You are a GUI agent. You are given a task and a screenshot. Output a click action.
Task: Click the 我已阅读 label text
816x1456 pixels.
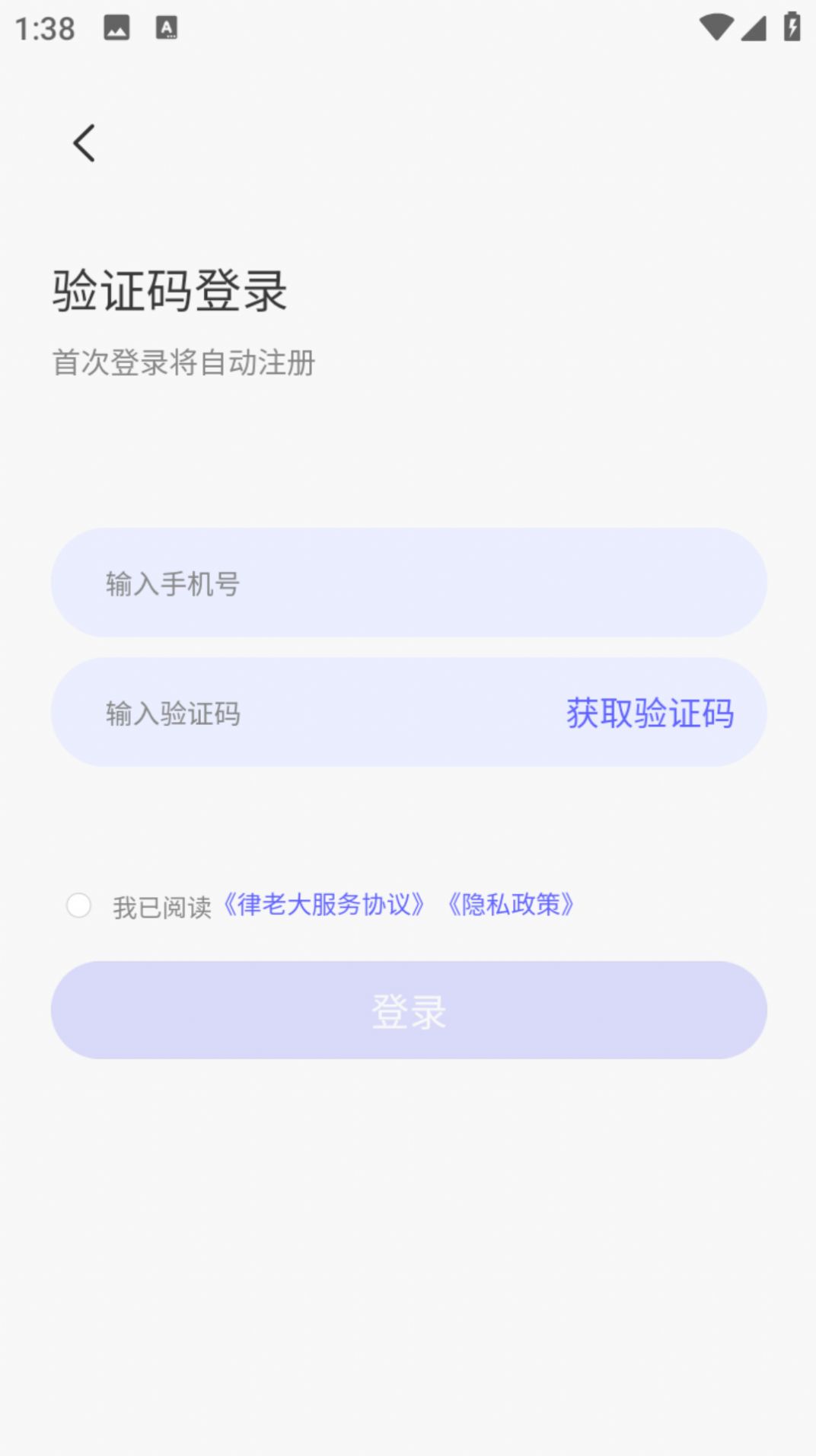pyautogui.click(x=164, y=905)
